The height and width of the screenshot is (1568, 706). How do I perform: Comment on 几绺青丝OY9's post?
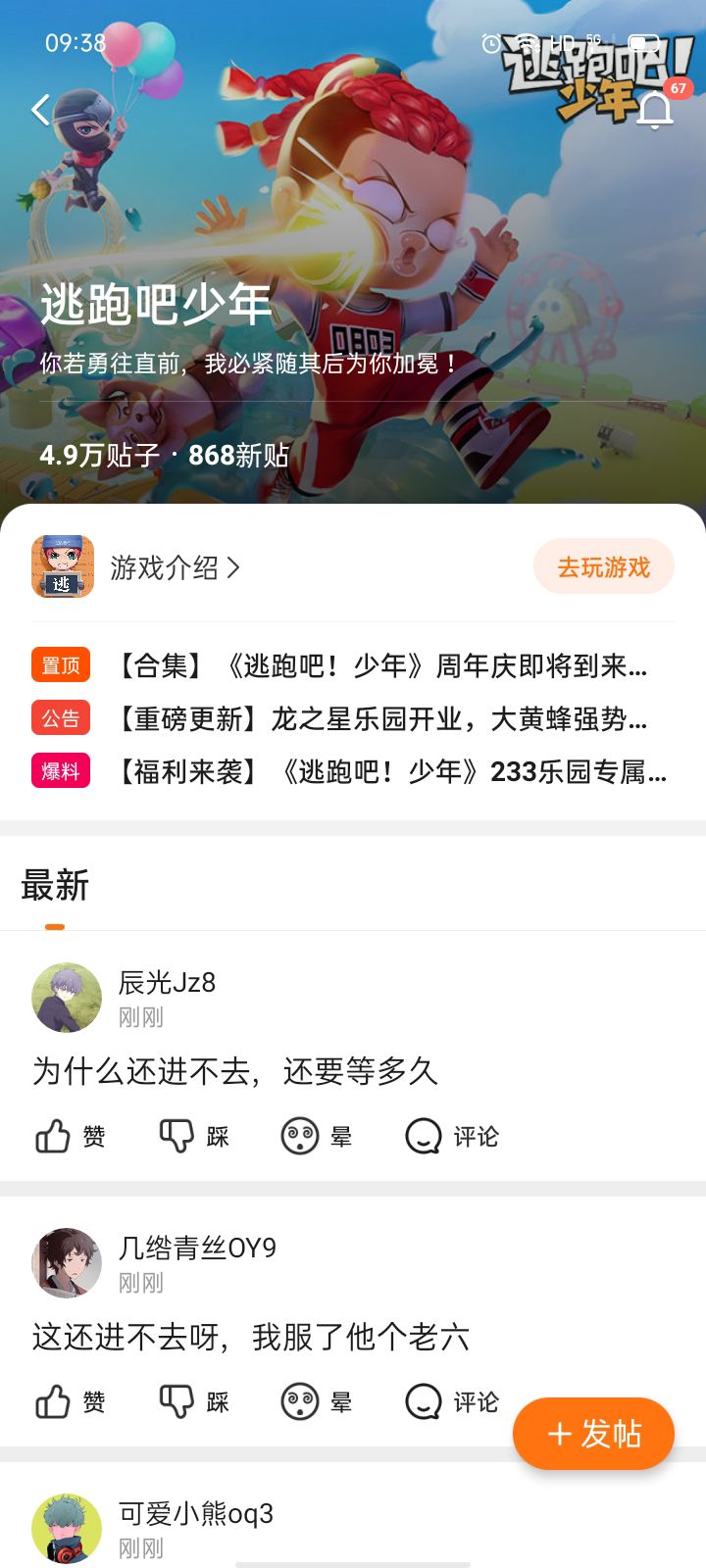point(452,1401)
